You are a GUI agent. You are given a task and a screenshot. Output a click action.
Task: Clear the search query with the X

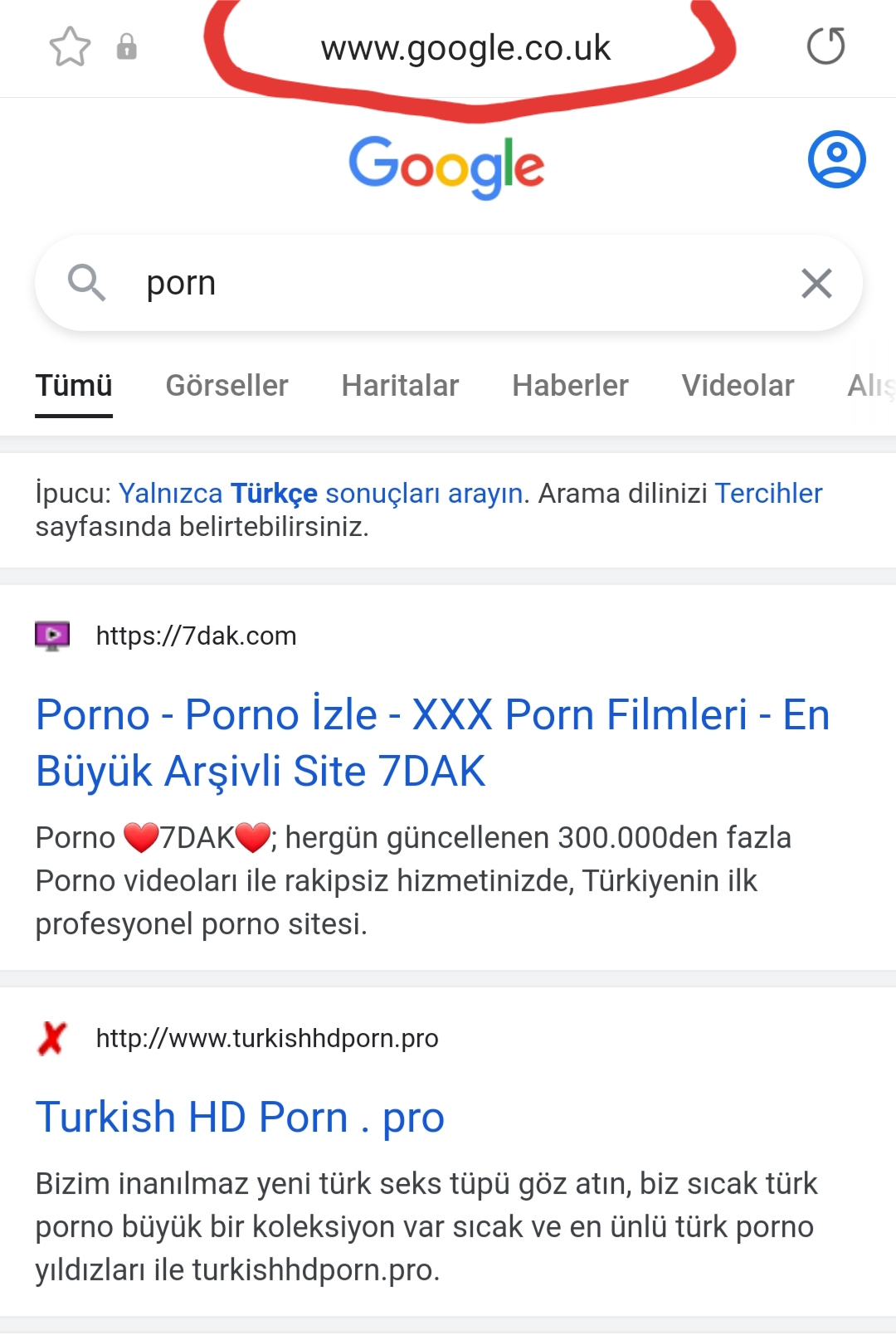(x=816, y=283)
